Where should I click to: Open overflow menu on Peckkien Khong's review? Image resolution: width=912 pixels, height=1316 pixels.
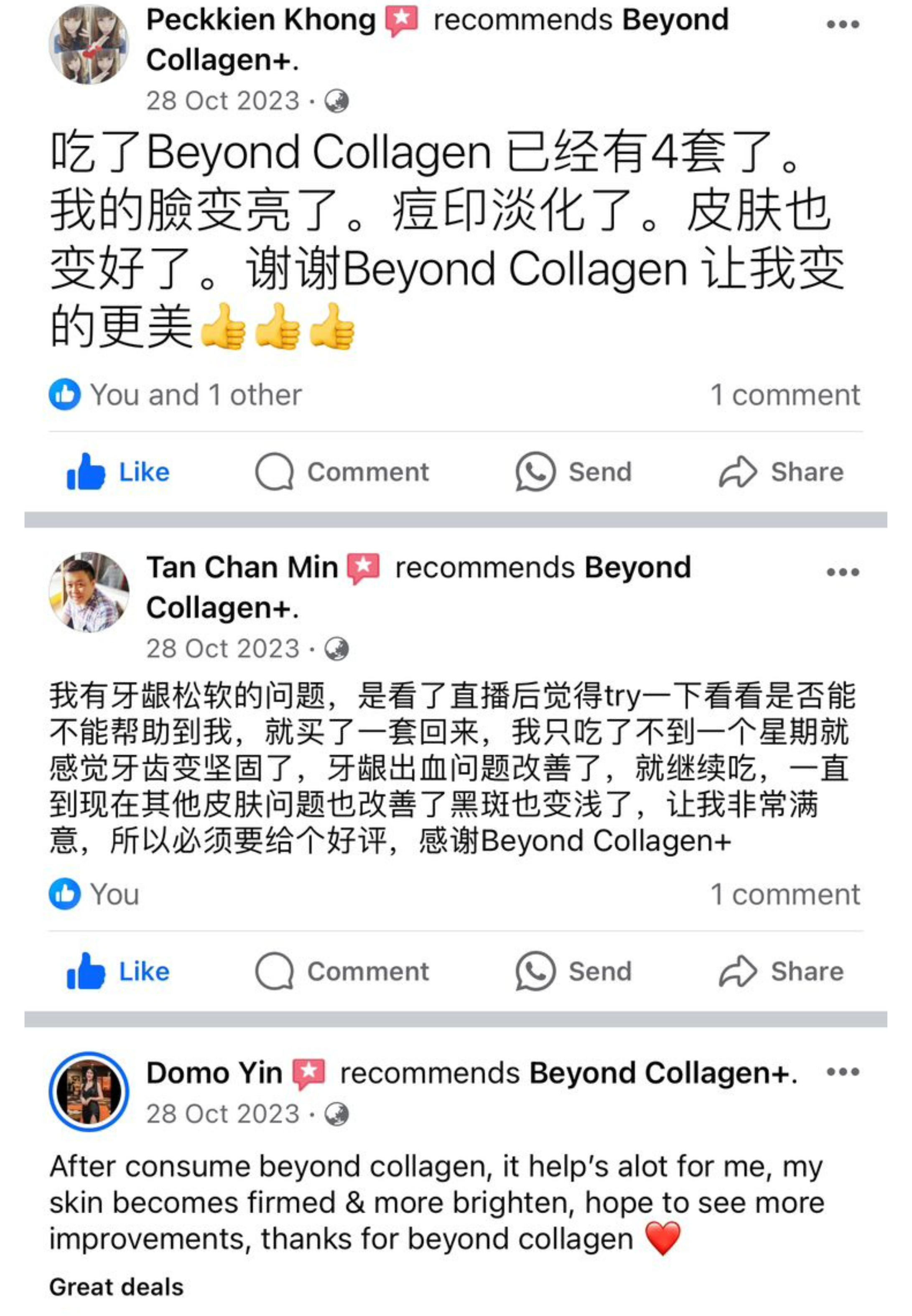pyautogui.click(x=842, y=24)
